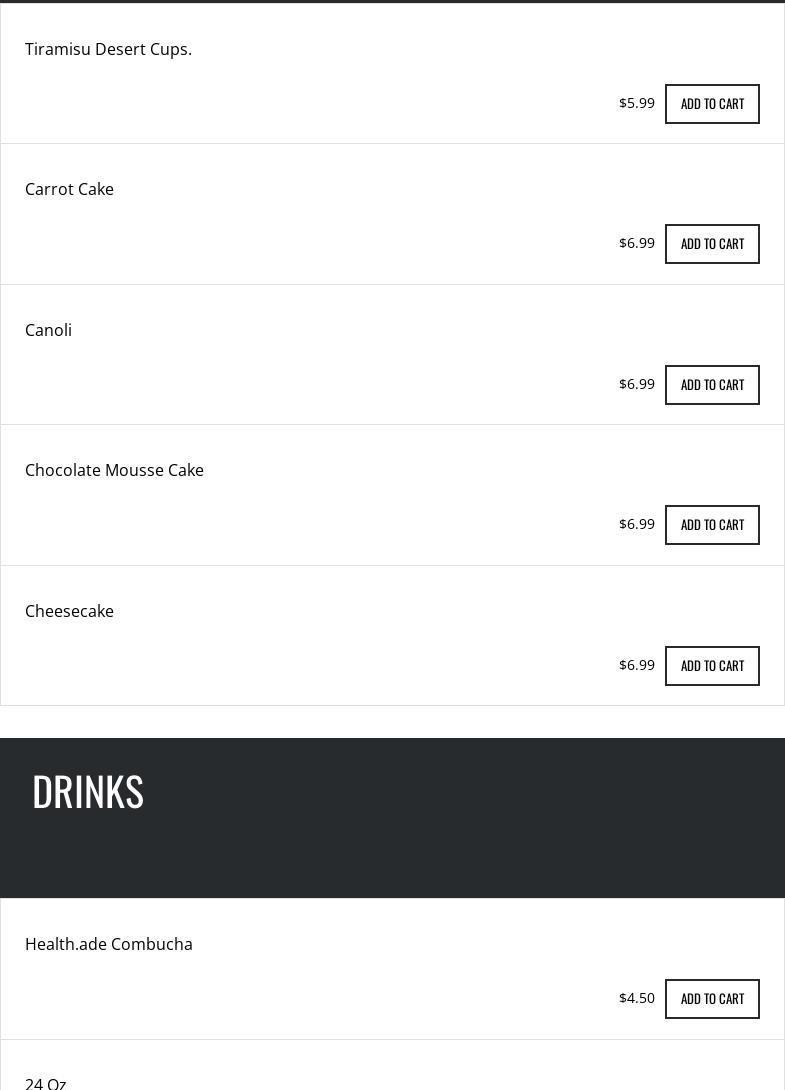The image size is (785, 1090).
Task: Add Cheesecake to cart
Action: tap(712, 666)
